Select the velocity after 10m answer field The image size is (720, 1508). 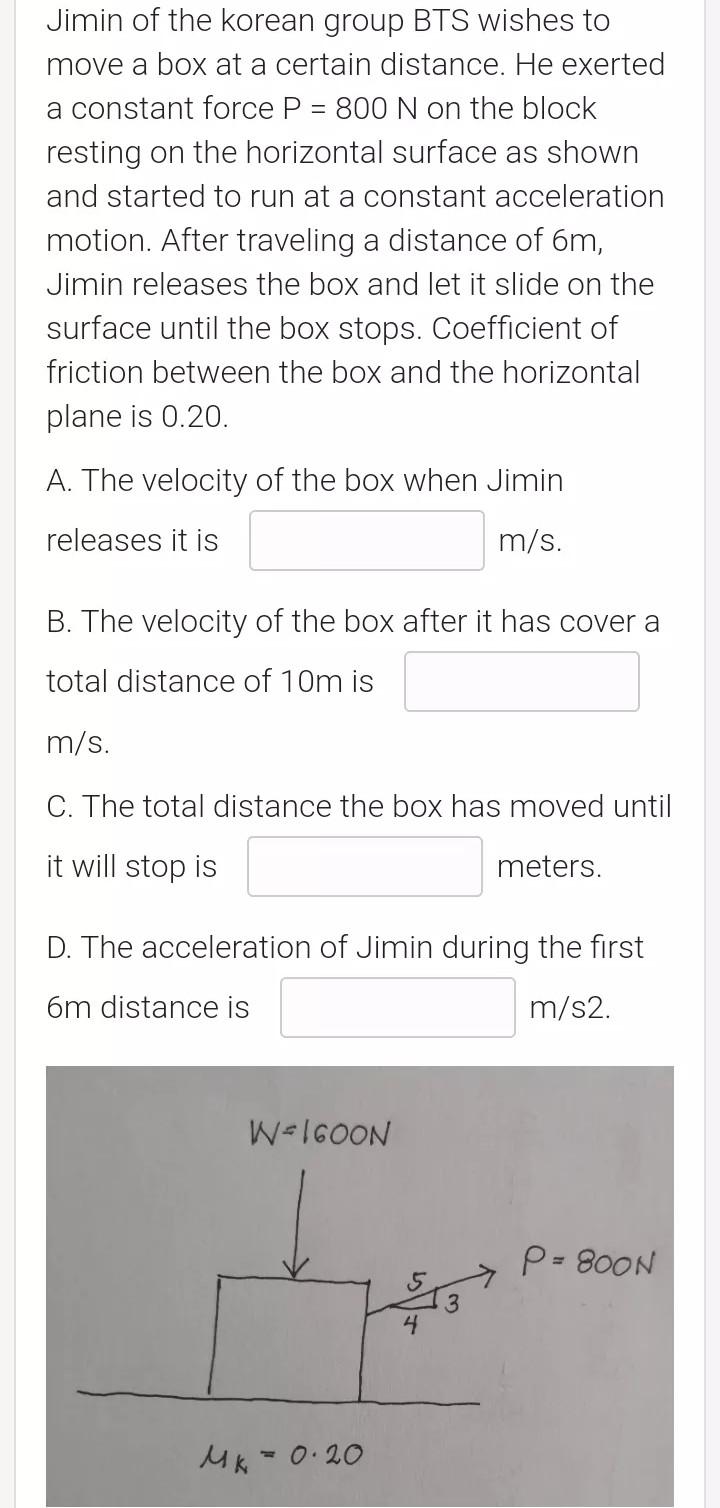click(x=521, y=681)
